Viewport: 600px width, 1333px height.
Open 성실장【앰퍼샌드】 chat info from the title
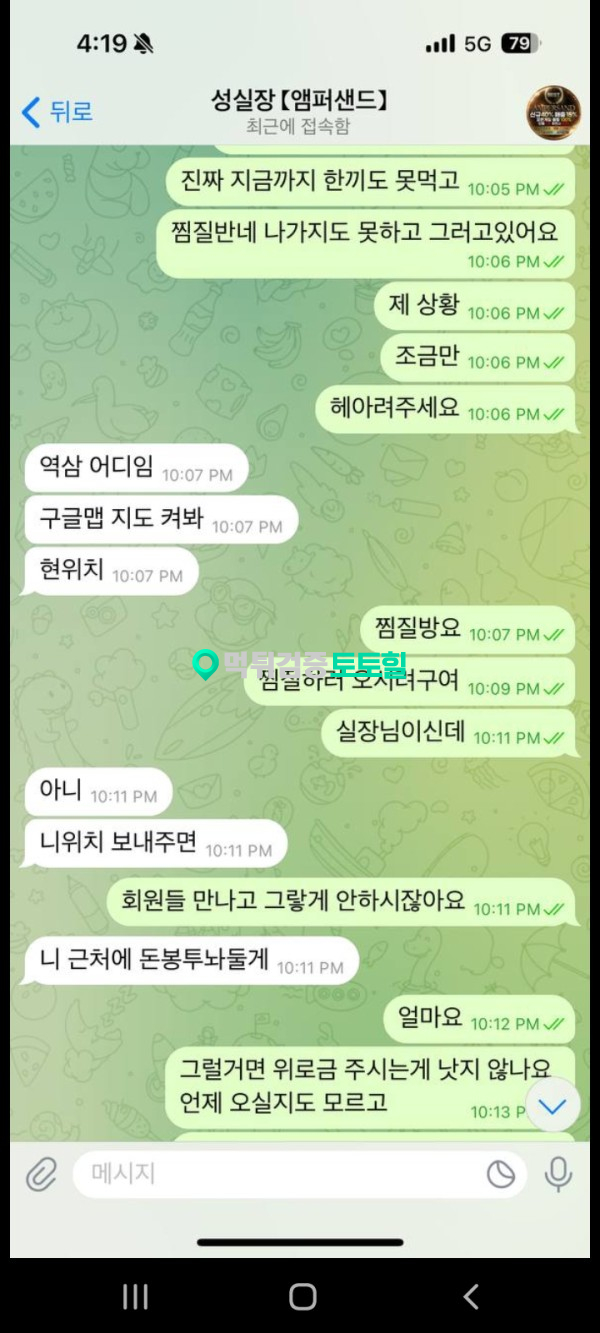click(x=299, y=101)
